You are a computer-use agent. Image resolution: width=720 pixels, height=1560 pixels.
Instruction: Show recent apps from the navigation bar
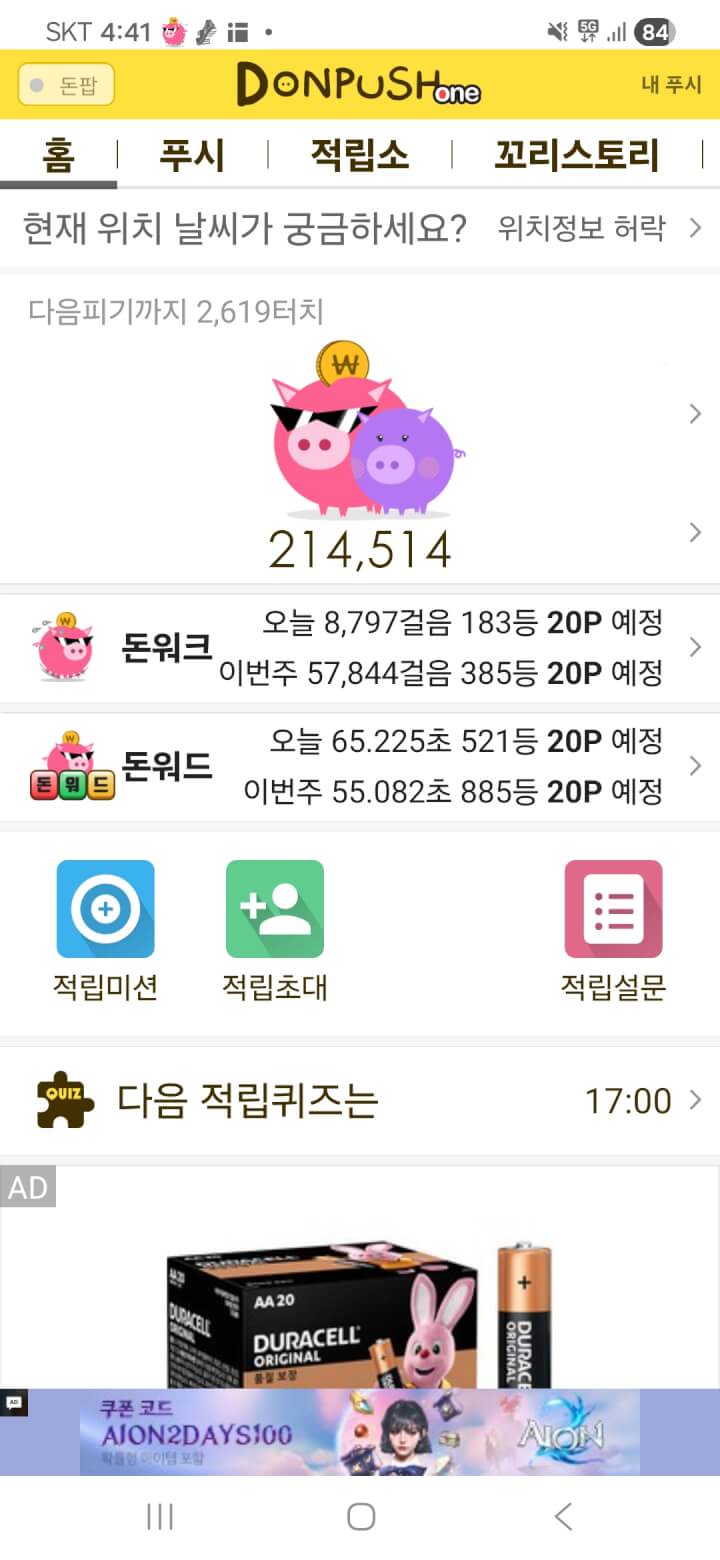(160, 1517)
